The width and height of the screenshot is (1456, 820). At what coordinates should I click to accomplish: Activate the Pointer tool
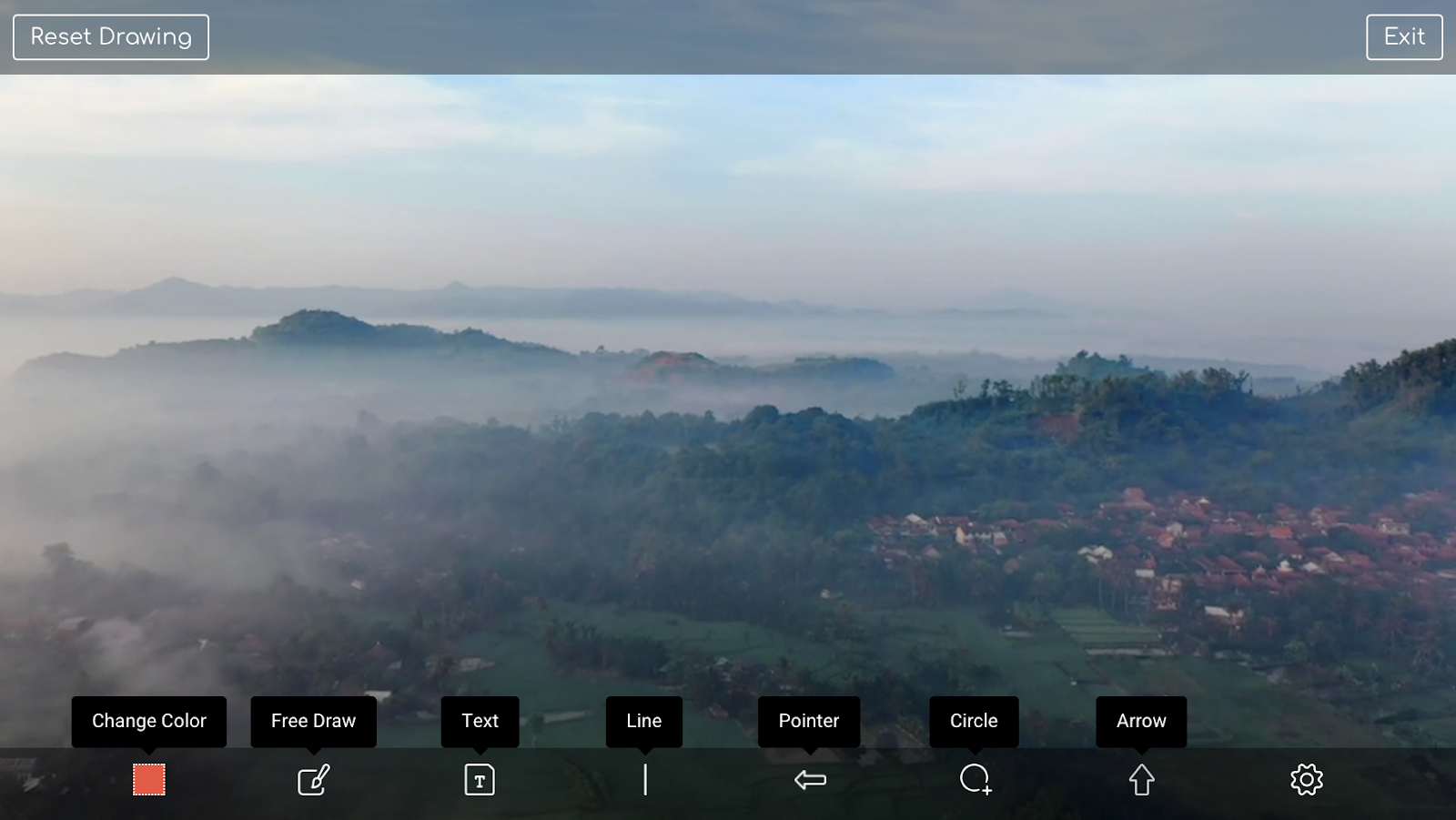click(x=810, y=780)
